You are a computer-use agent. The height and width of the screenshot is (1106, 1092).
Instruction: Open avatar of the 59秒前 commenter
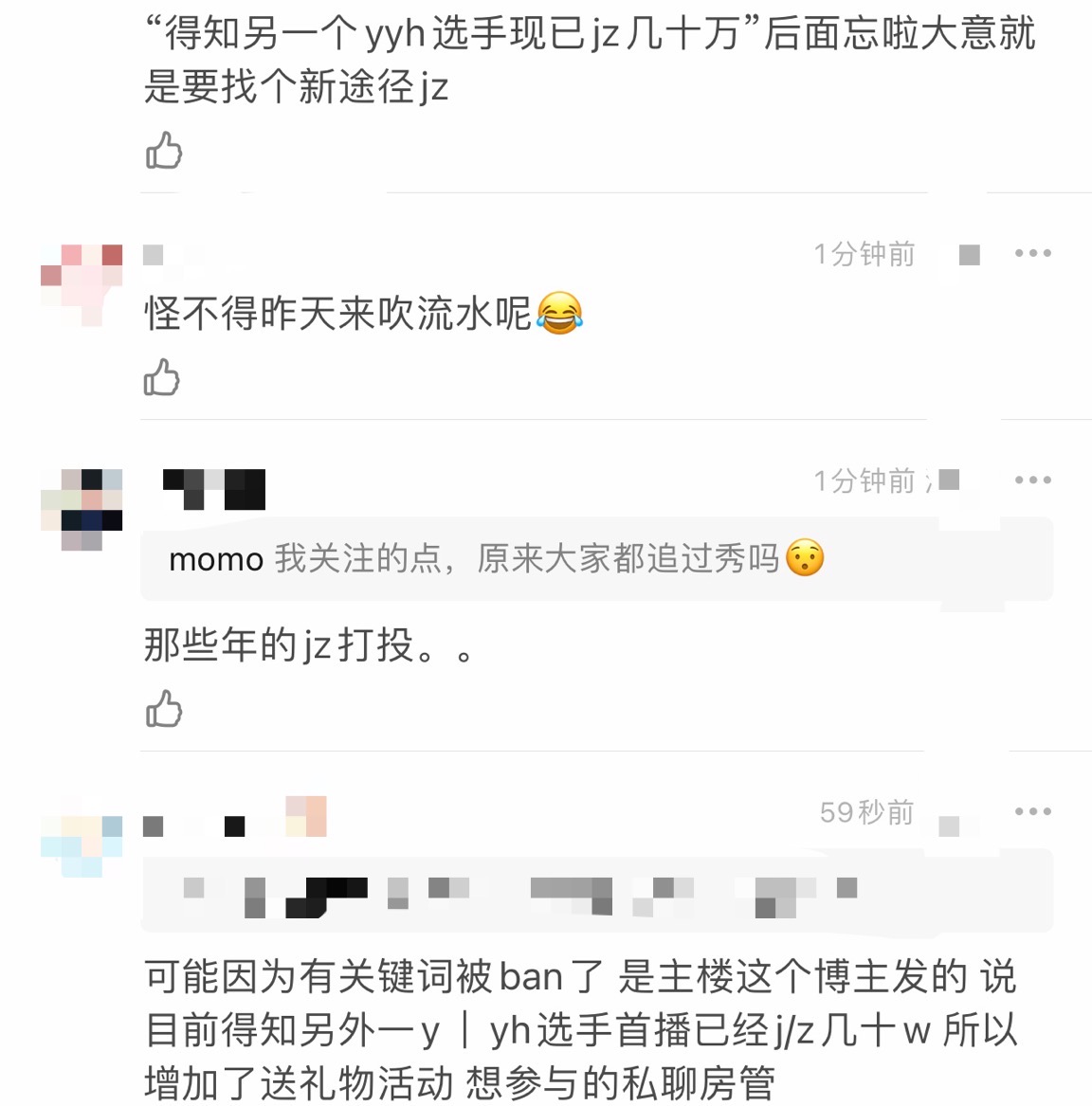(82, 840)
